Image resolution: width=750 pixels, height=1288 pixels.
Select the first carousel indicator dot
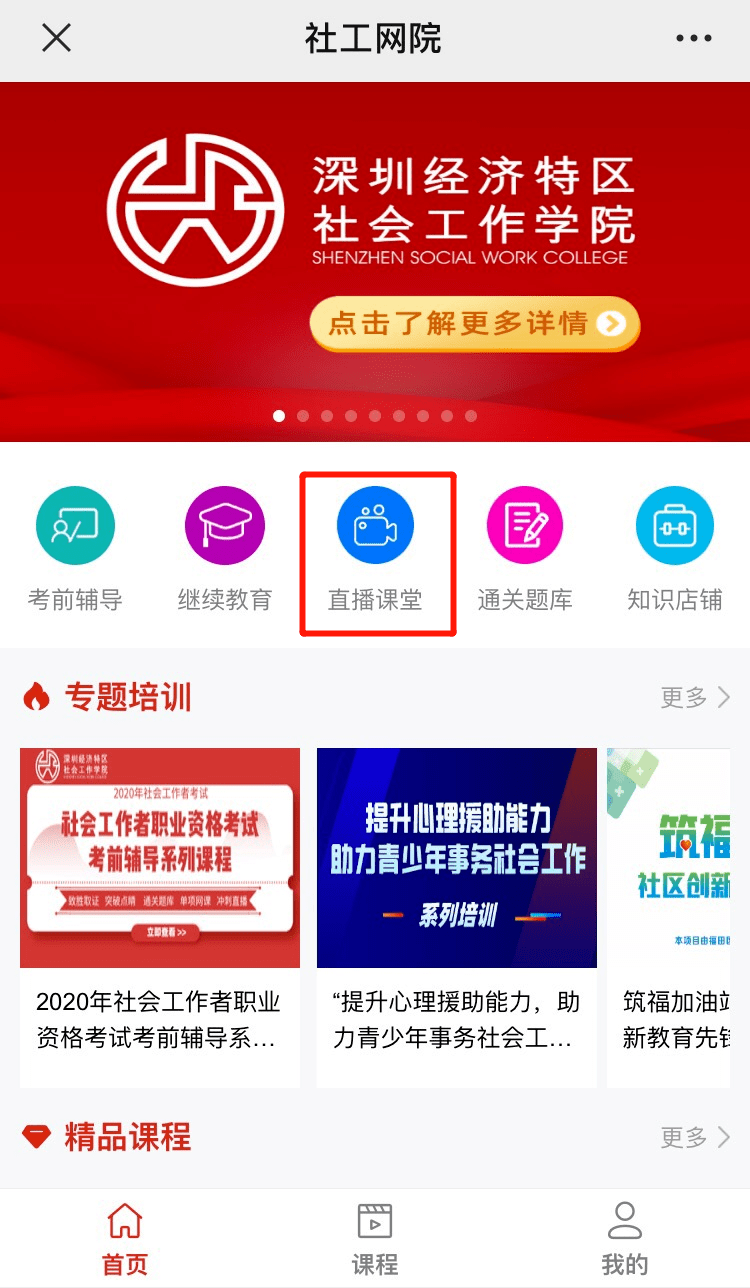pos(279,415)
